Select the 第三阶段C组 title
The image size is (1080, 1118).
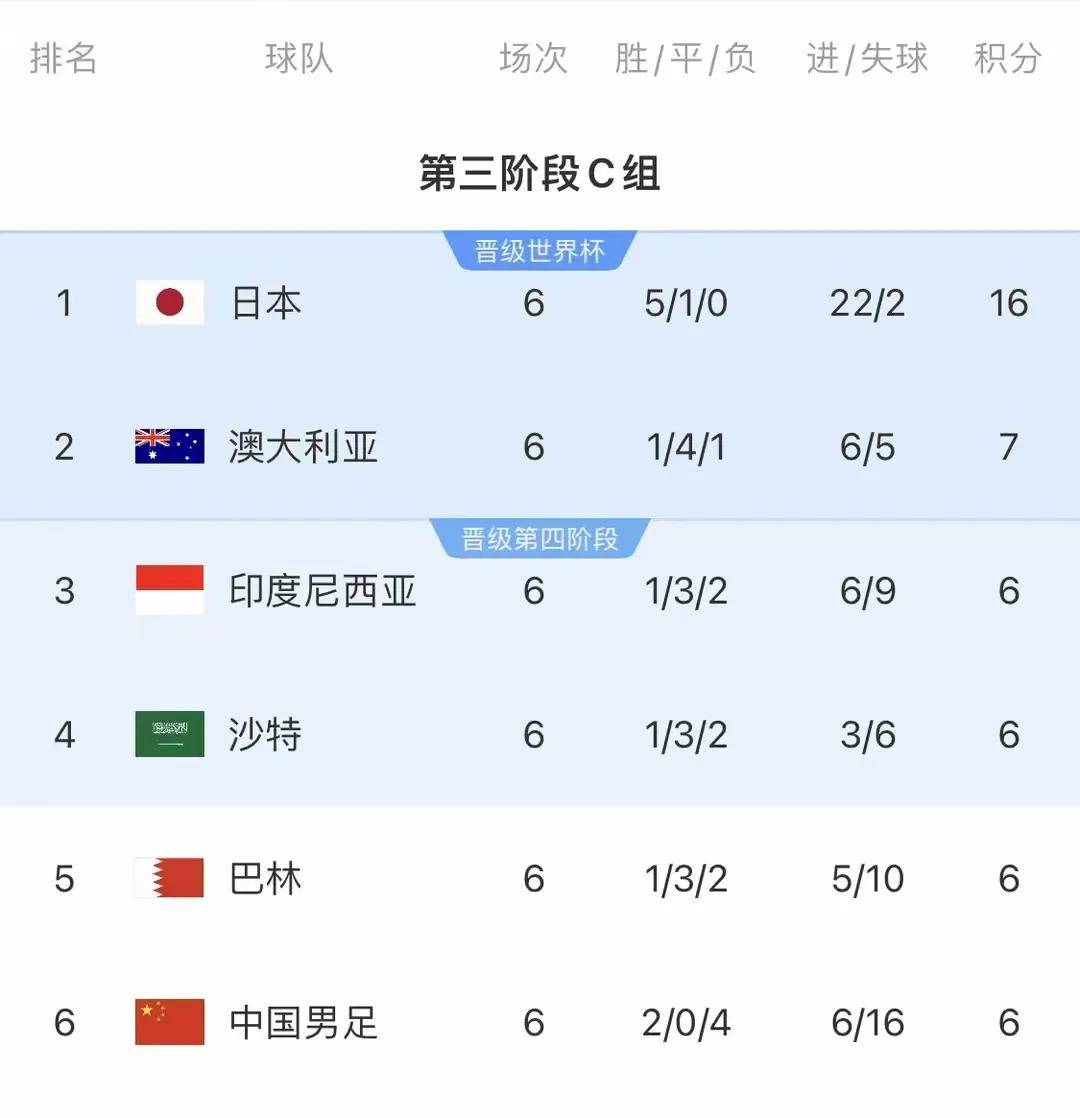pos(540,170)
